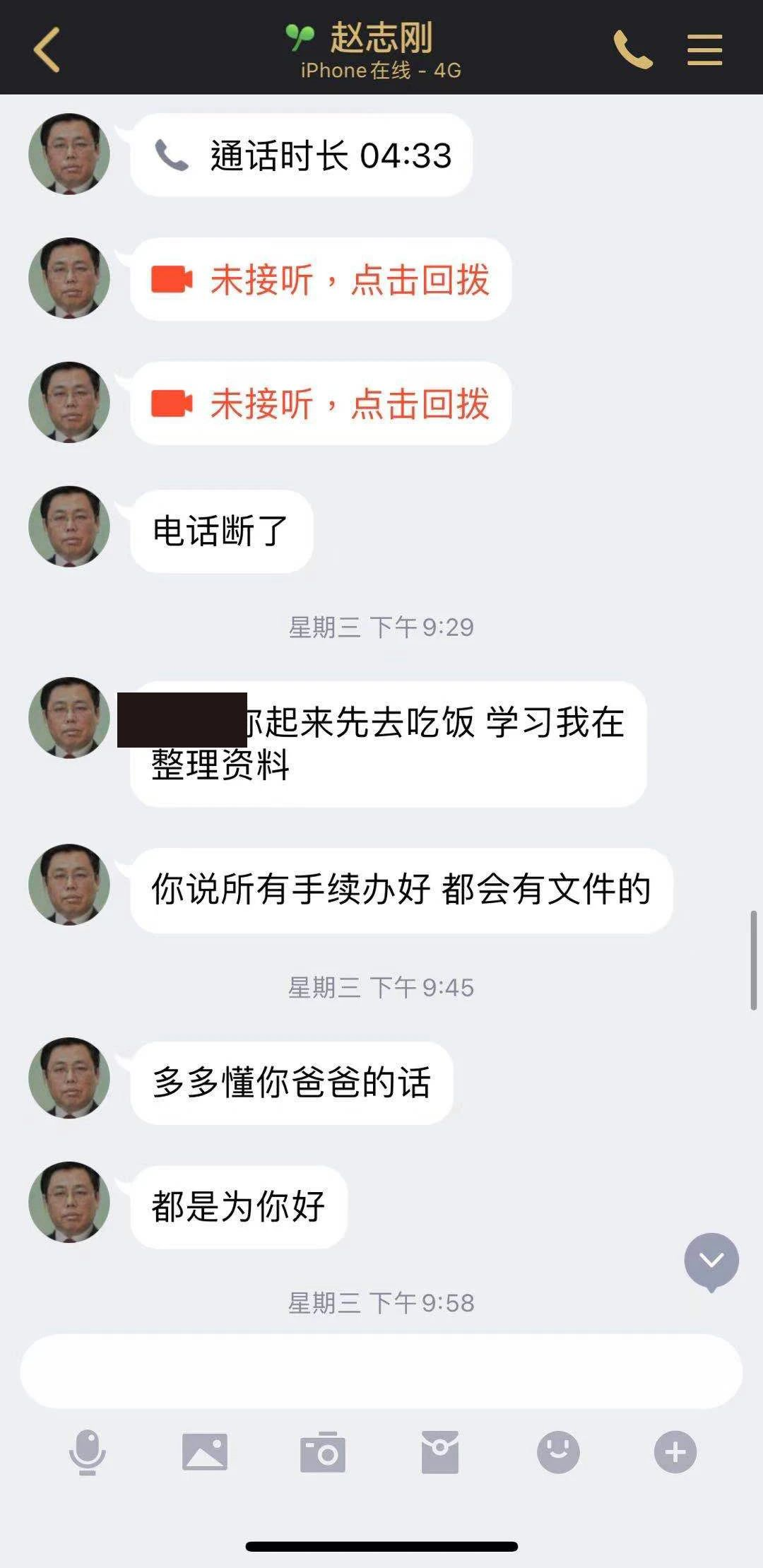
Task: Open the plus more-options panel
Action: point(675,1452)
